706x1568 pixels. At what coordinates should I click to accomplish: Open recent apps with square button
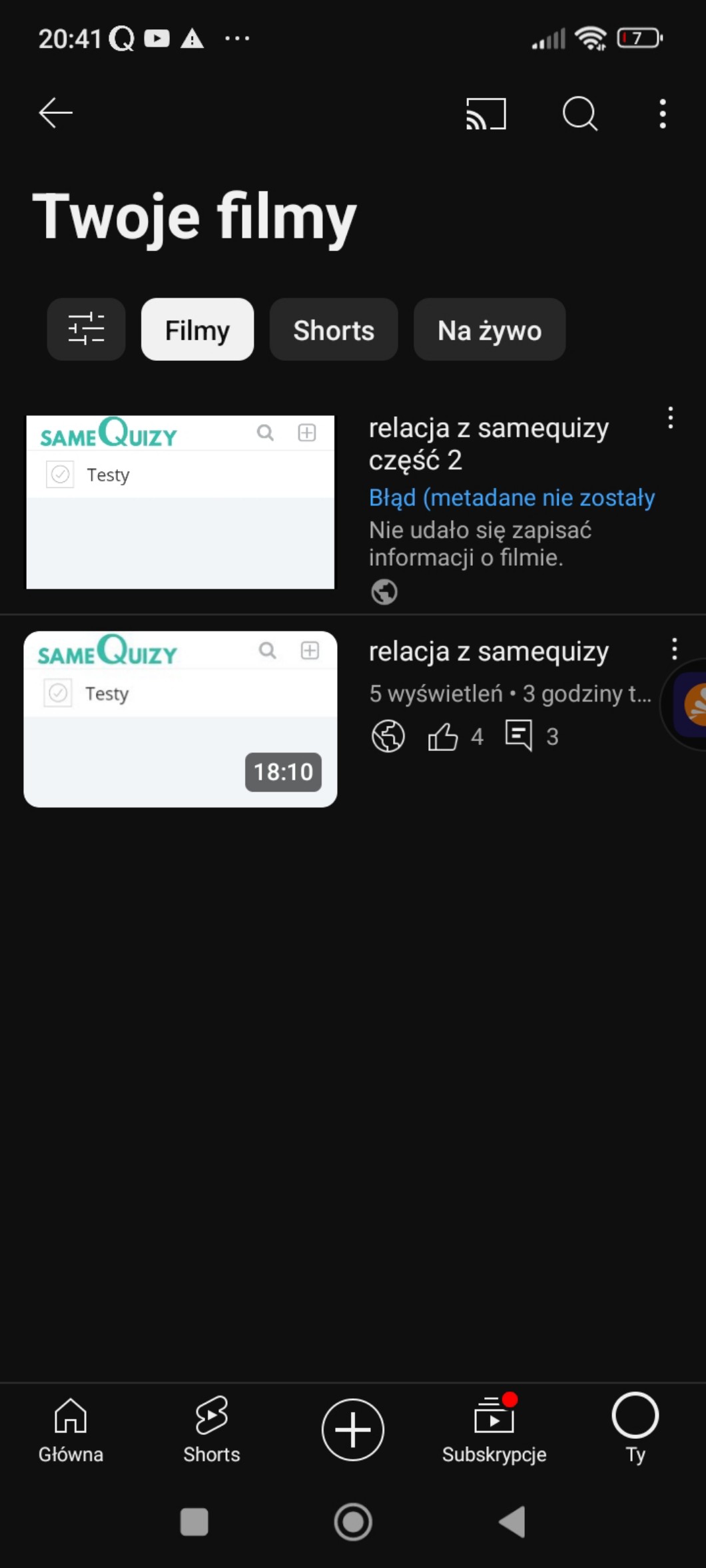(x=194, y=1521)
